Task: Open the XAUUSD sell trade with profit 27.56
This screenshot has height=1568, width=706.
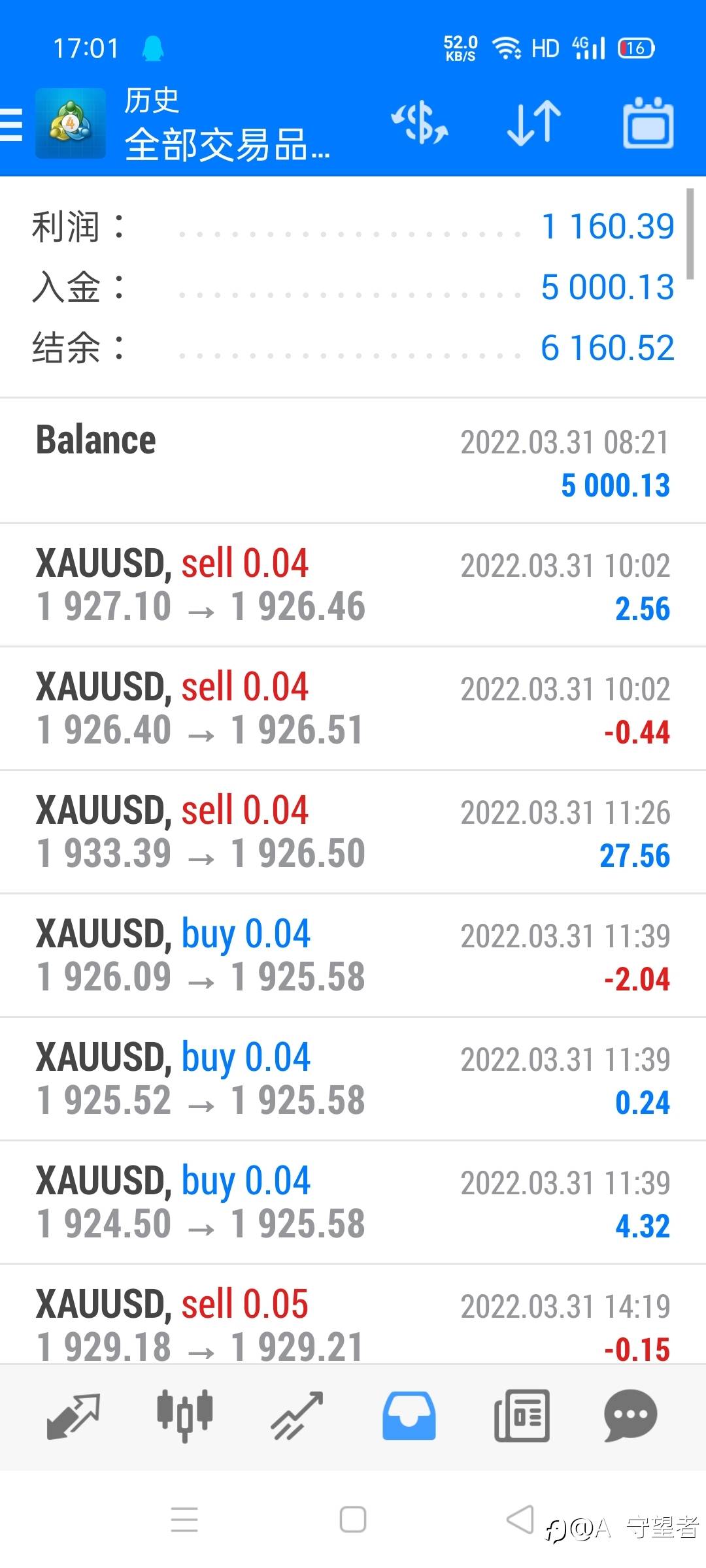Action: click(x=353, y=832)
